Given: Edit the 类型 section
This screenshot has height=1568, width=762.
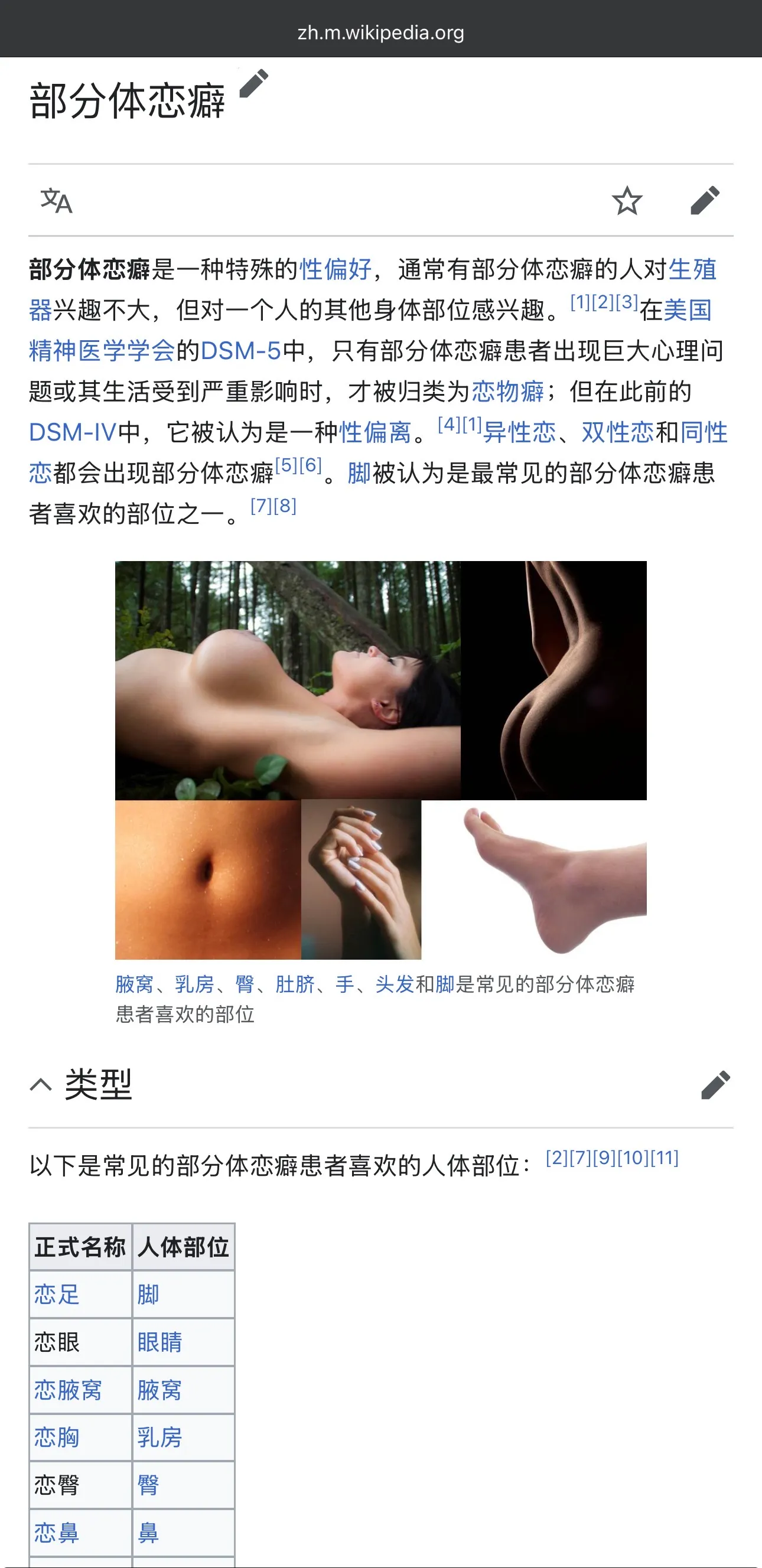Looking at the screenshot, I should (715, 1084).
